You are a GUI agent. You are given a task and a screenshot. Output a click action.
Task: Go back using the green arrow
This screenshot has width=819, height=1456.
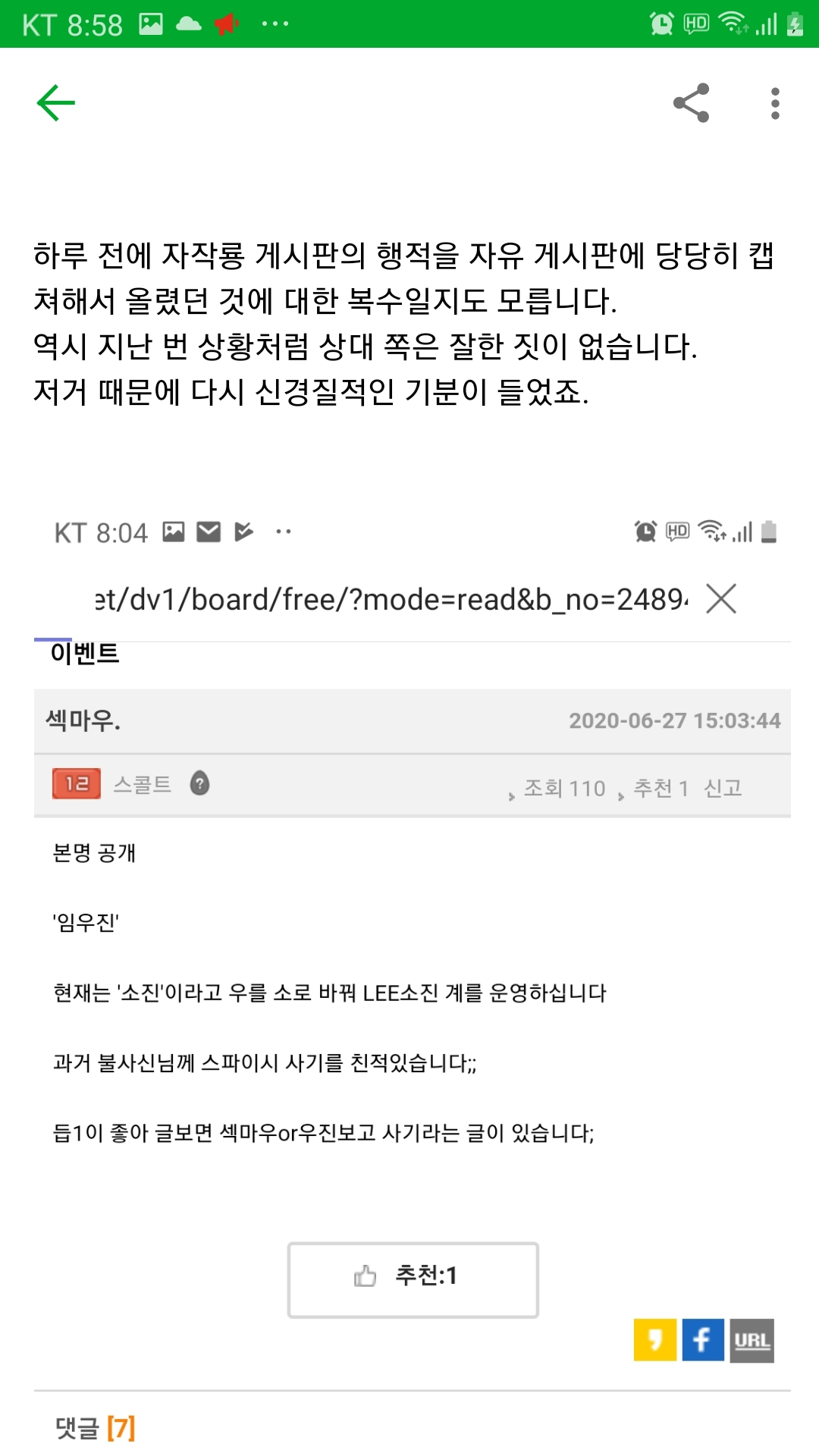[x=56, y=103]
